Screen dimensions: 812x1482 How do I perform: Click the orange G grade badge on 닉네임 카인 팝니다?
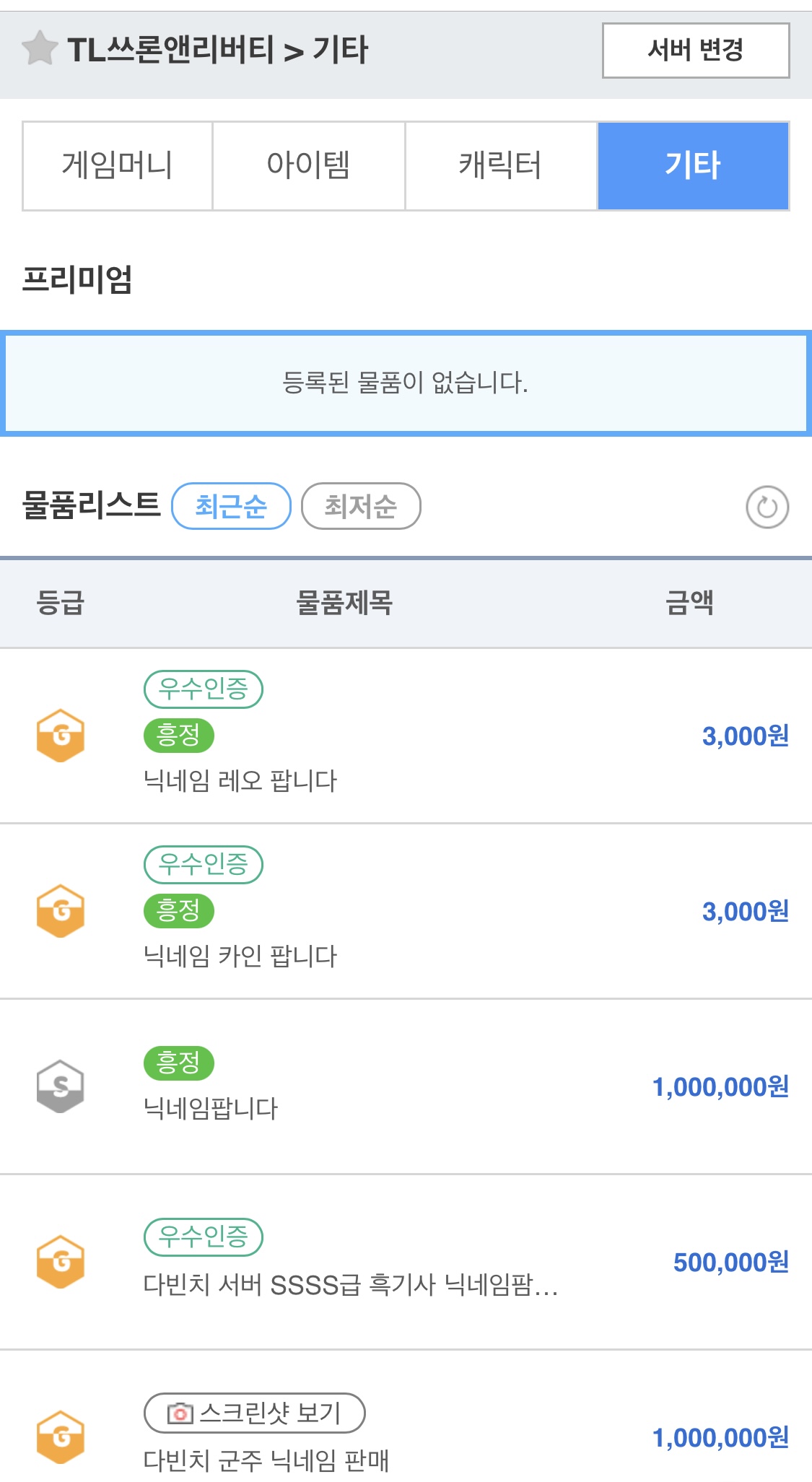point(61,912)
